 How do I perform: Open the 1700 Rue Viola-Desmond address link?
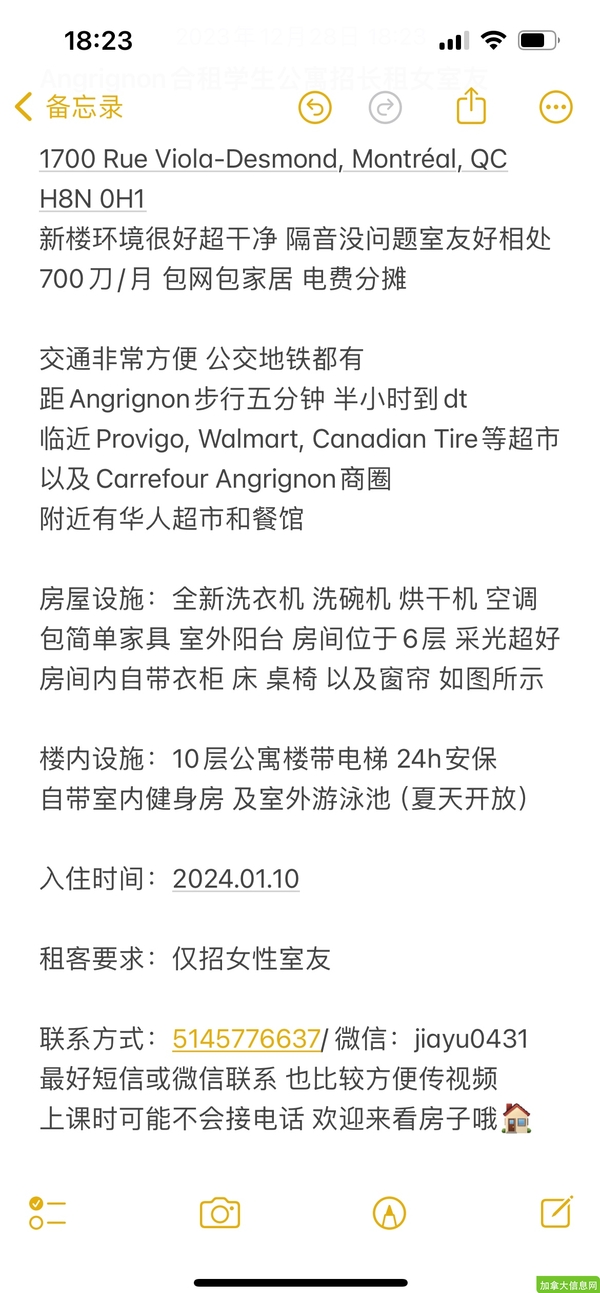point(272,159)
